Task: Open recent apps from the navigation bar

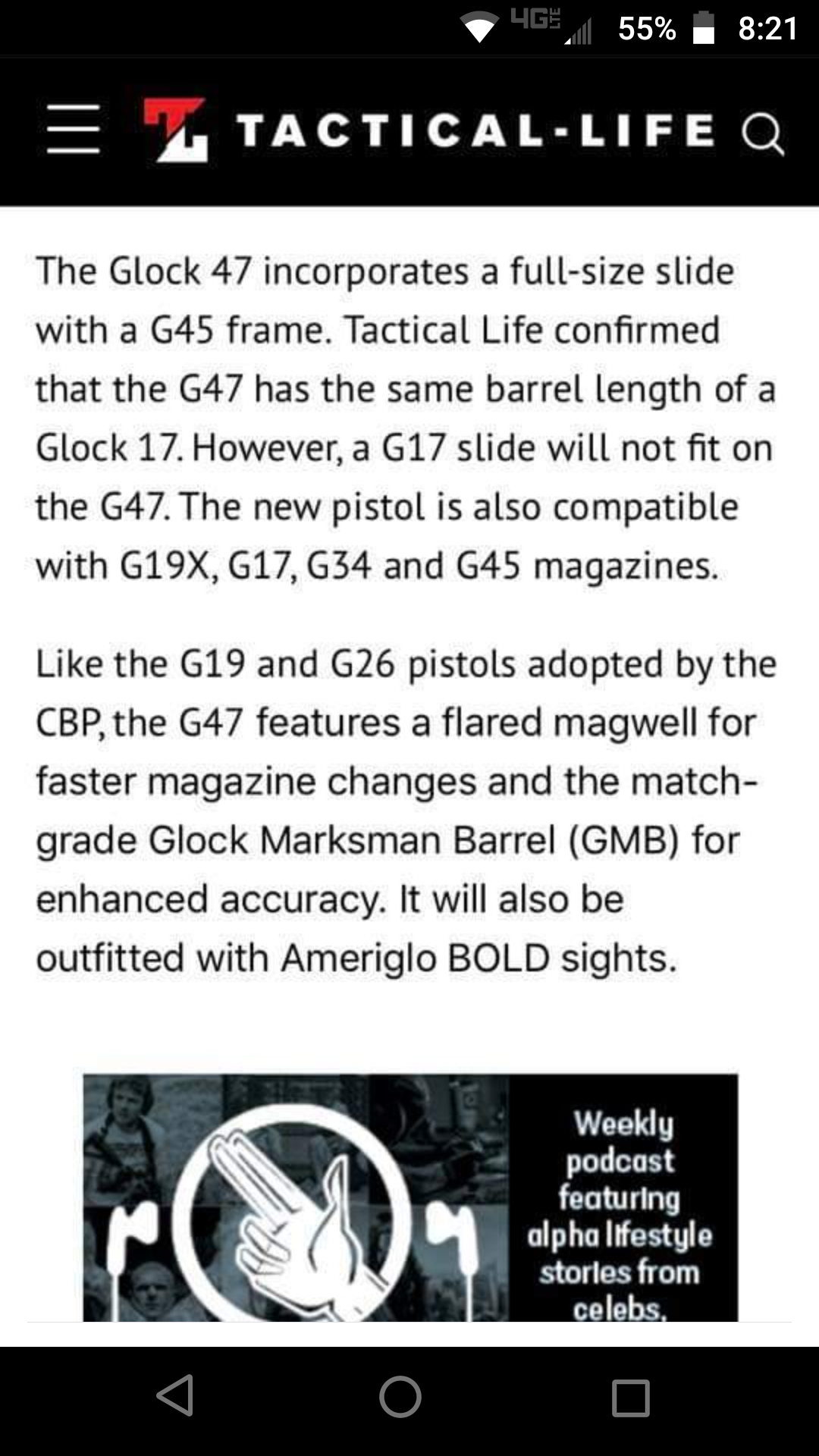Action: pos(630,1398)
